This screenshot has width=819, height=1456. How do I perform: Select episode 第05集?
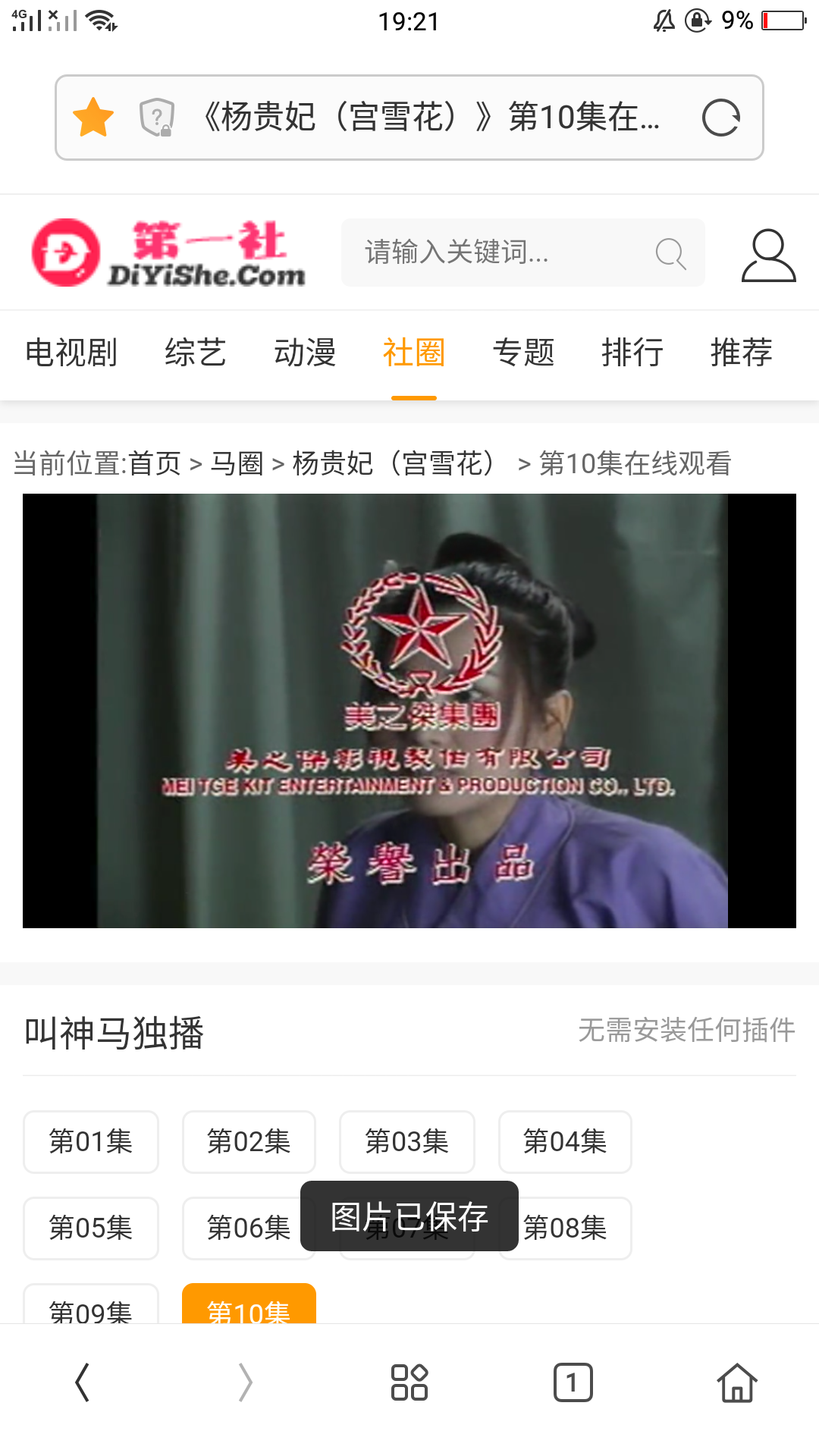click(91, 1228)
